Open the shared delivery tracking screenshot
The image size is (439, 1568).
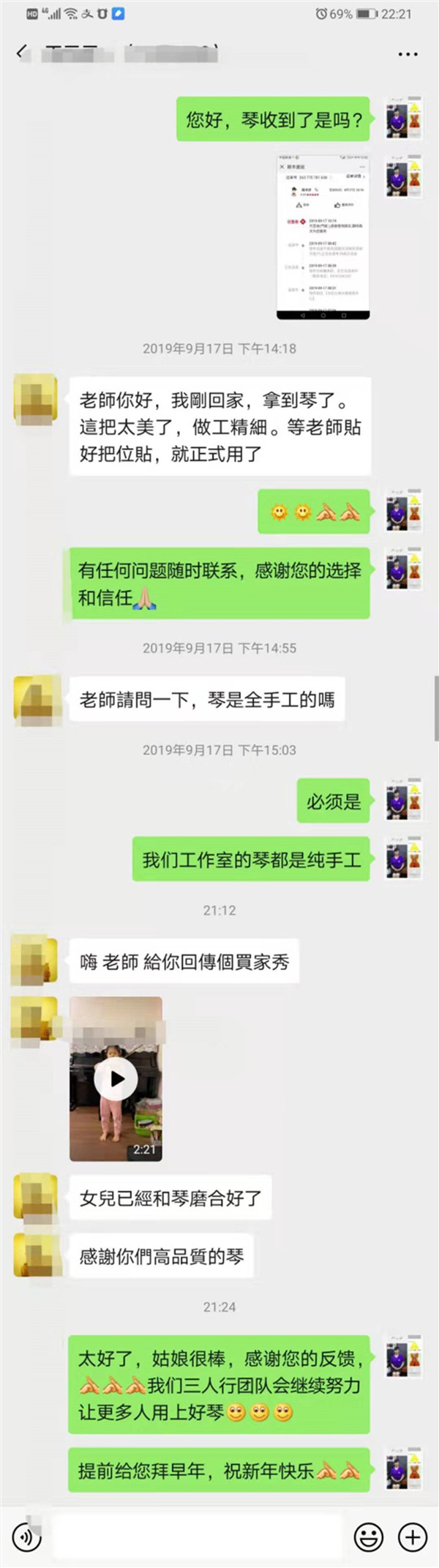pyautogui.click(x=323, y=236)
